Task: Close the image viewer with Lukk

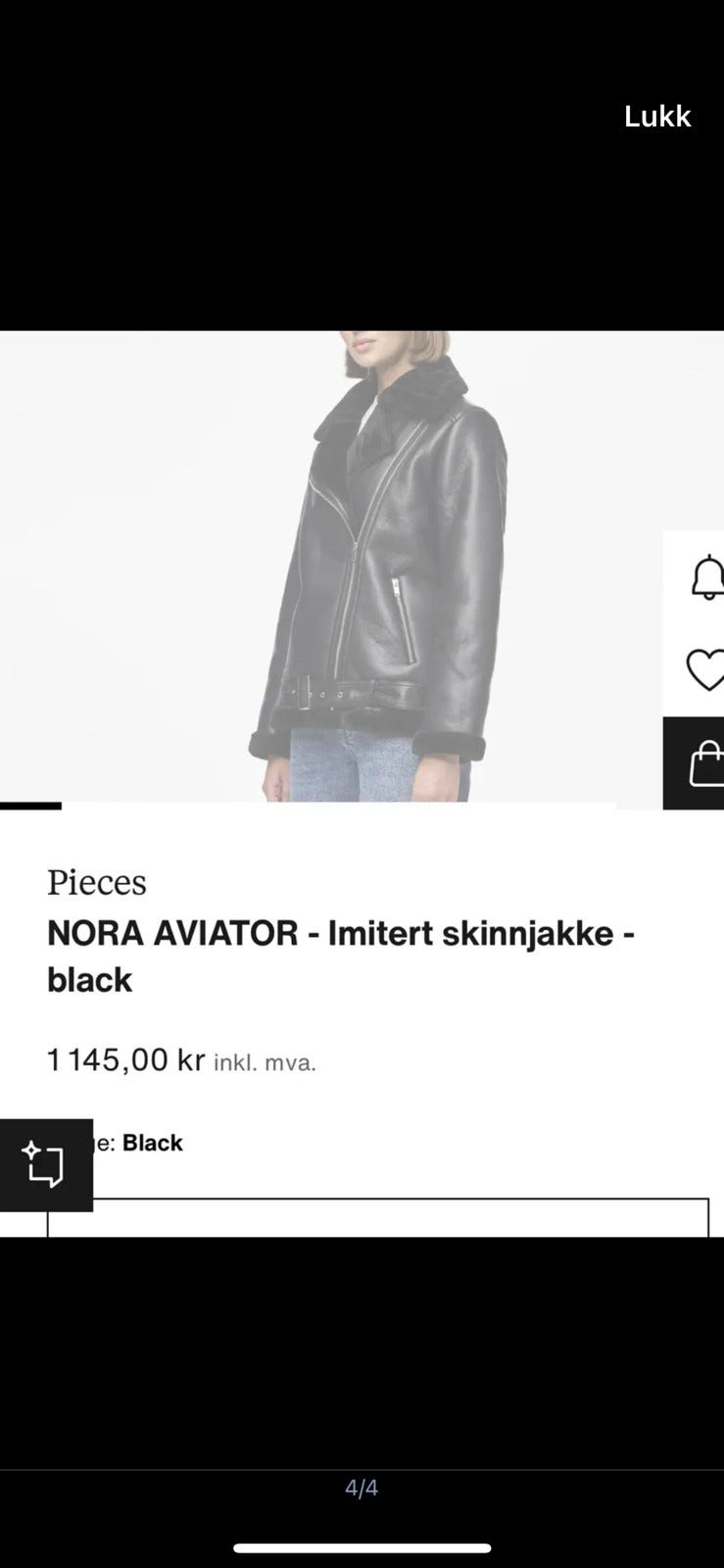Action: pyautogui.click(x=656, y=117)
